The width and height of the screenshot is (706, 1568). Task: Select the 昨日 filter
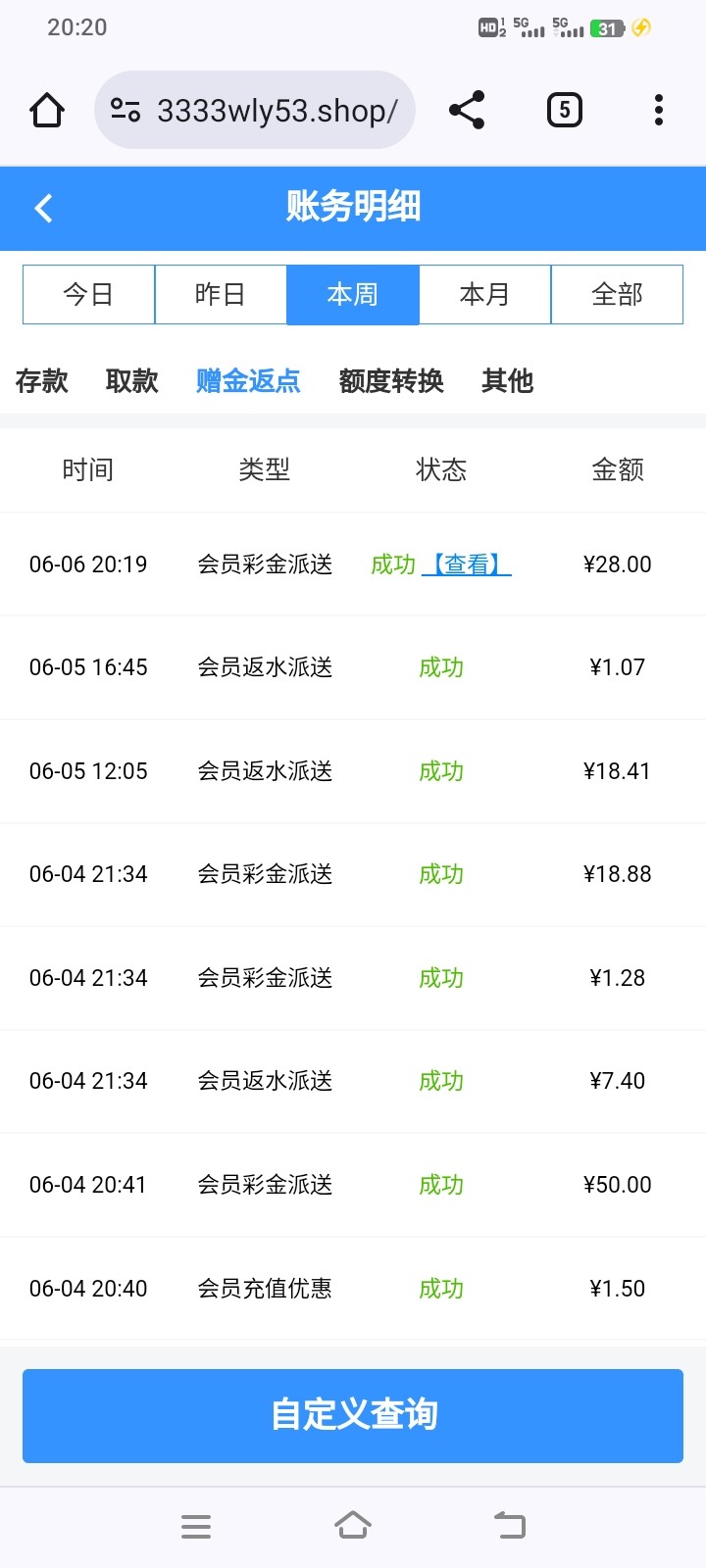point(221,294)
